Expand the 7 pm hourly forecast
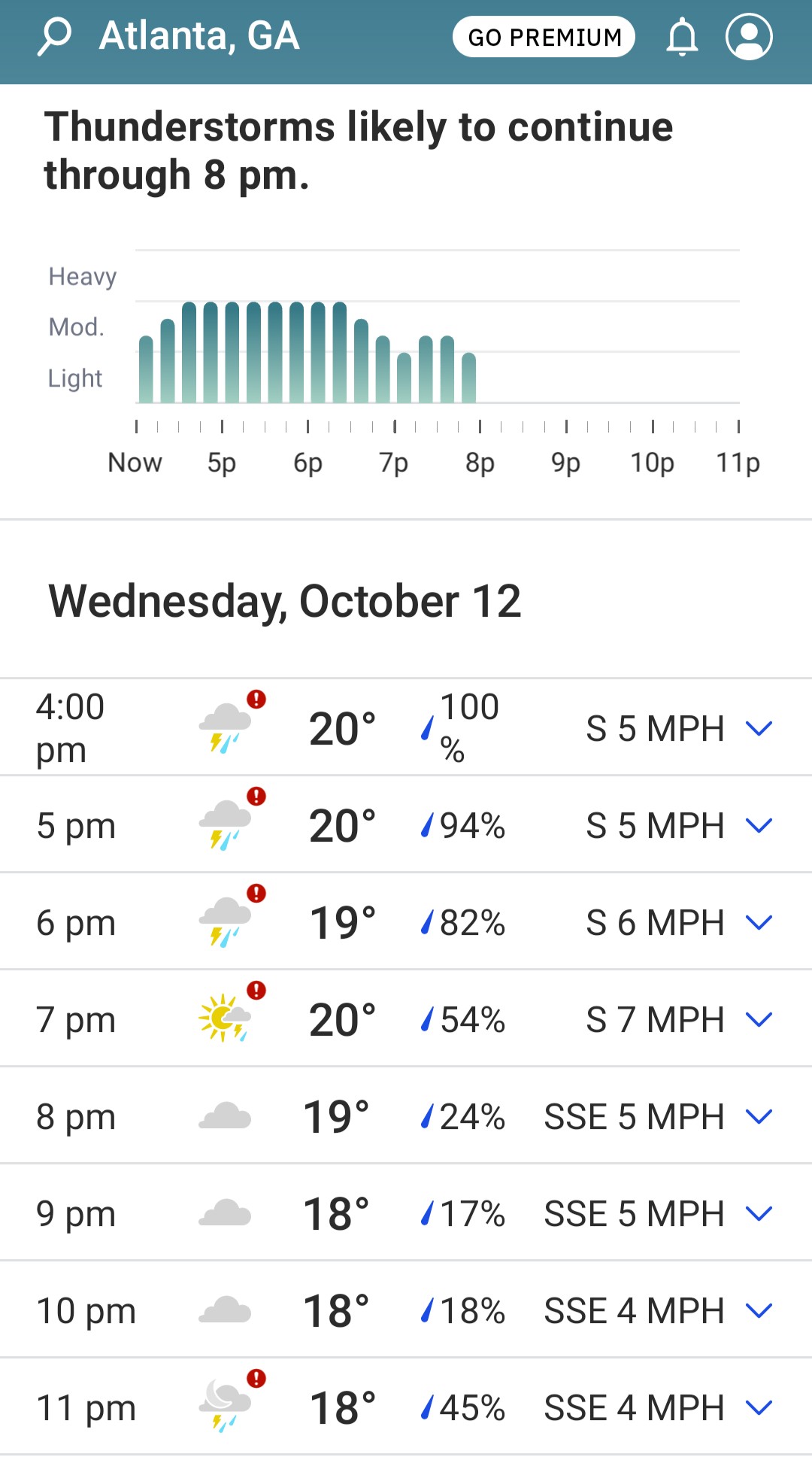Viewport: 812px width, 1472px height. [x=759, y=1019]
